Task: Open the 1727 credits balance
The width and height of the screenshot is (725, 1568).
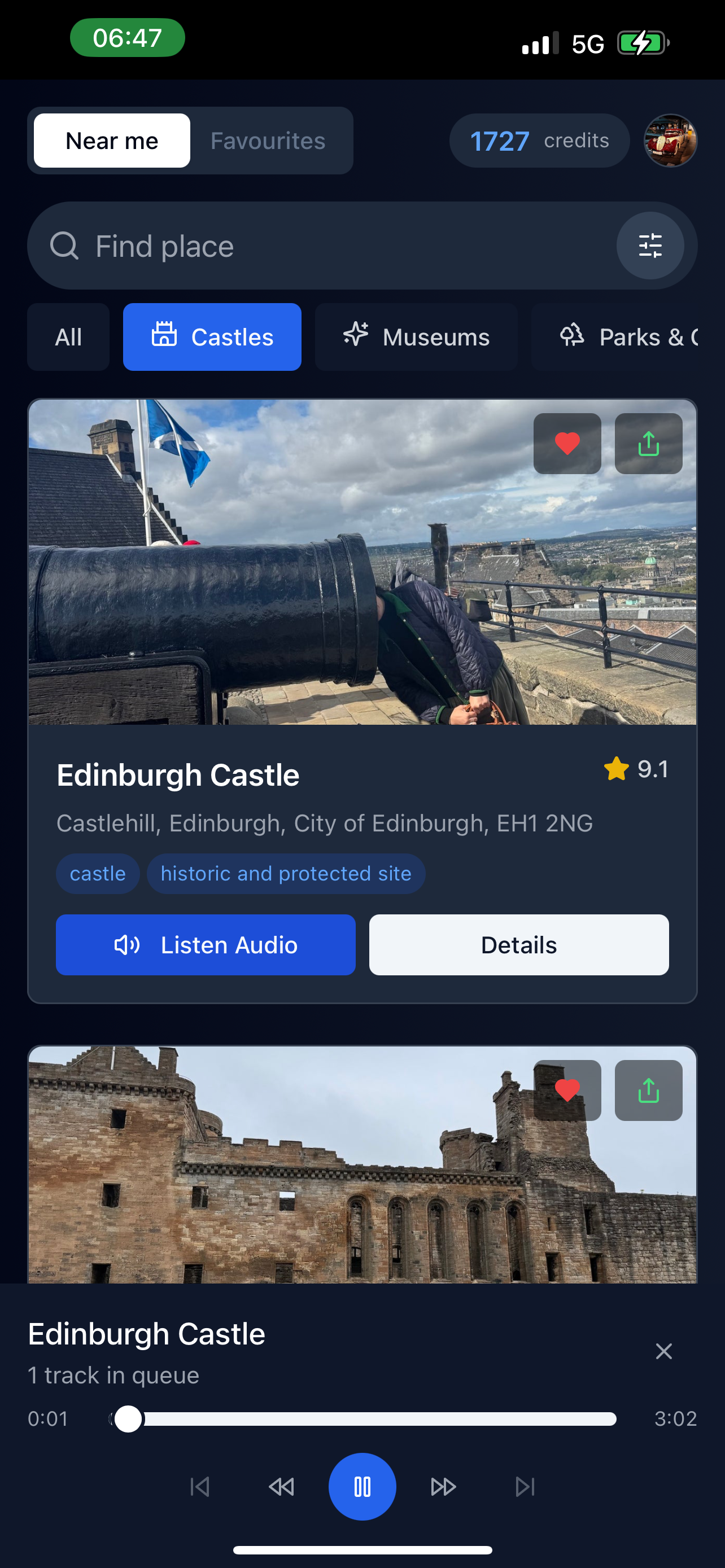Action: [x=539, y=141]
